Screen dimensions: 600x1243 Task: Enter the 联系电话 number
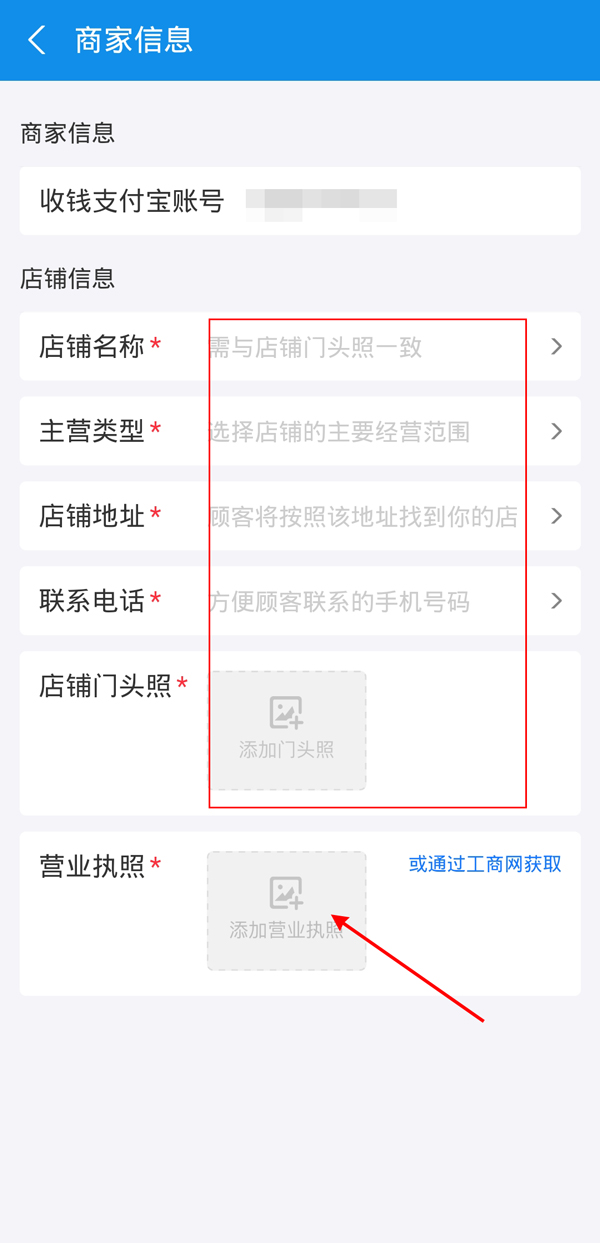300,601
